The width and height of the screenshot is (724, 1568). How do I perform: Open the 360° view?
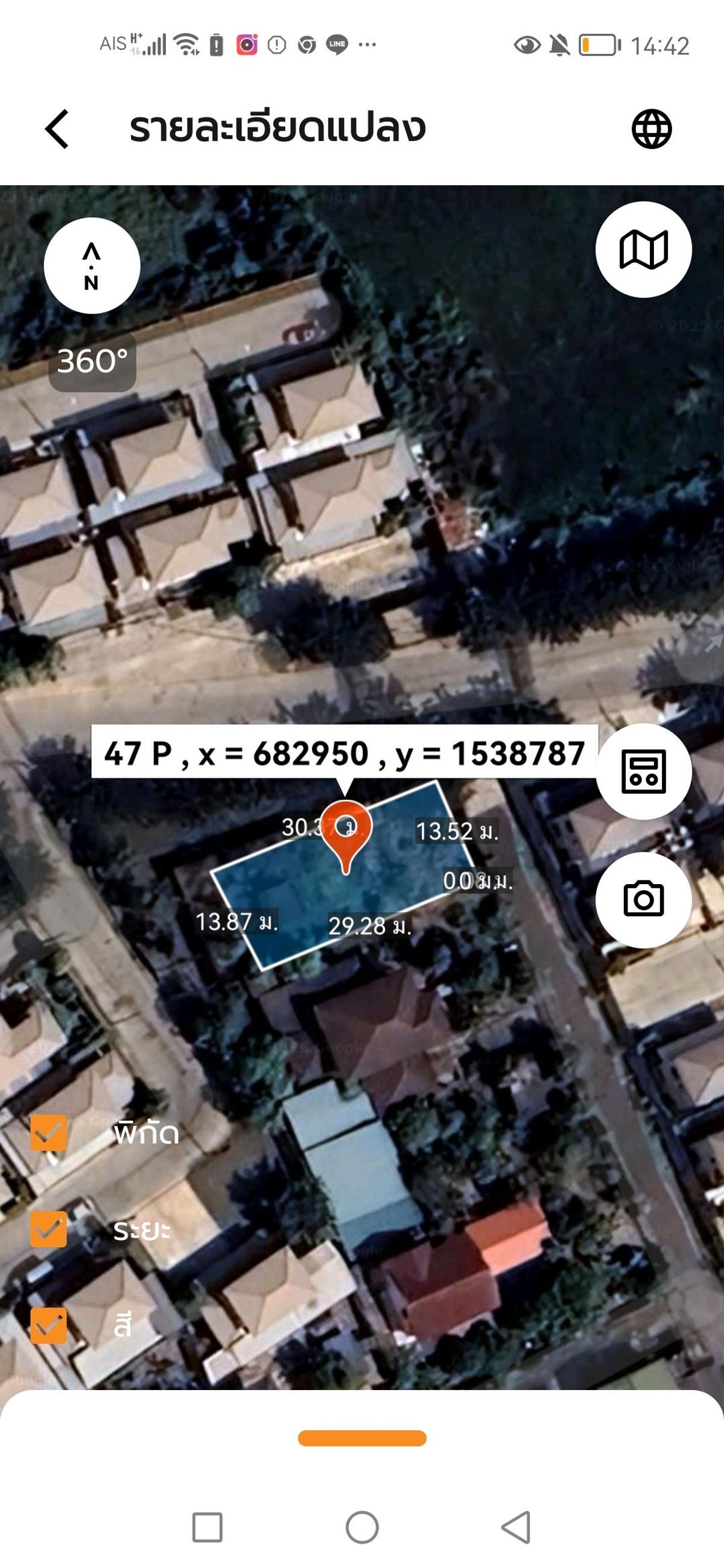92,362
